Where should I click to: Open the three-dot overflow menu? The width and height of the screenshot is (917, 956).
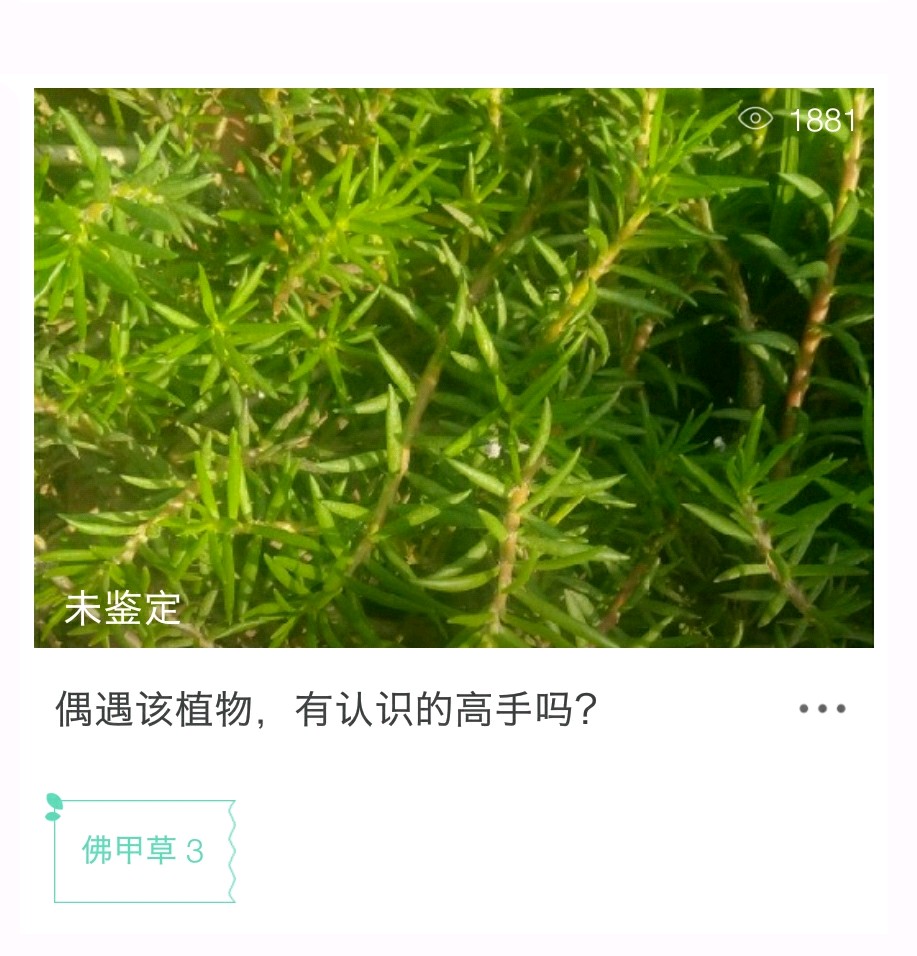(x=822, y=709)
